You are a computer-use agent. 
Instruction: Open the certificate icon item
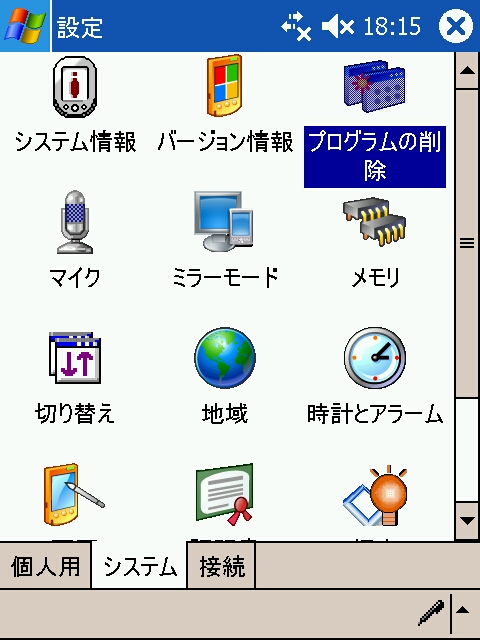tap(224, 494)
